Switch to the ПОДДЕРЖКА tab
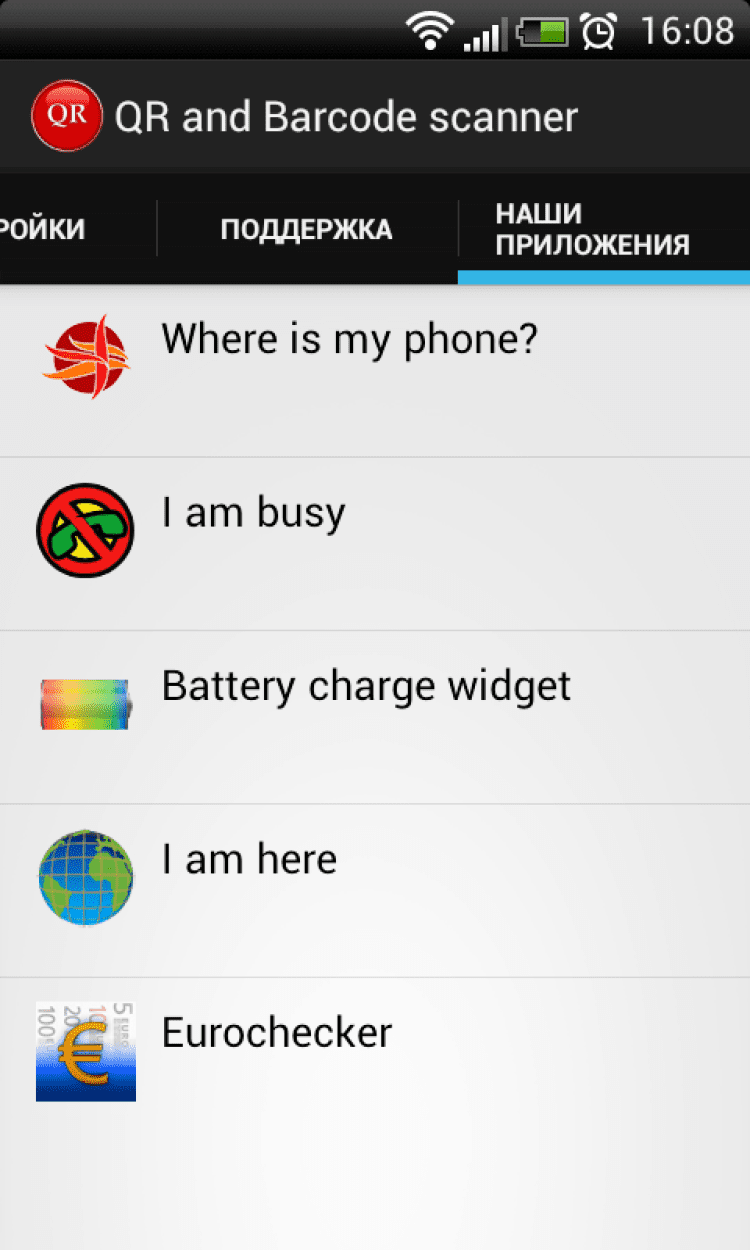Screen dimensions: 750x1250 tap(306, 229)
